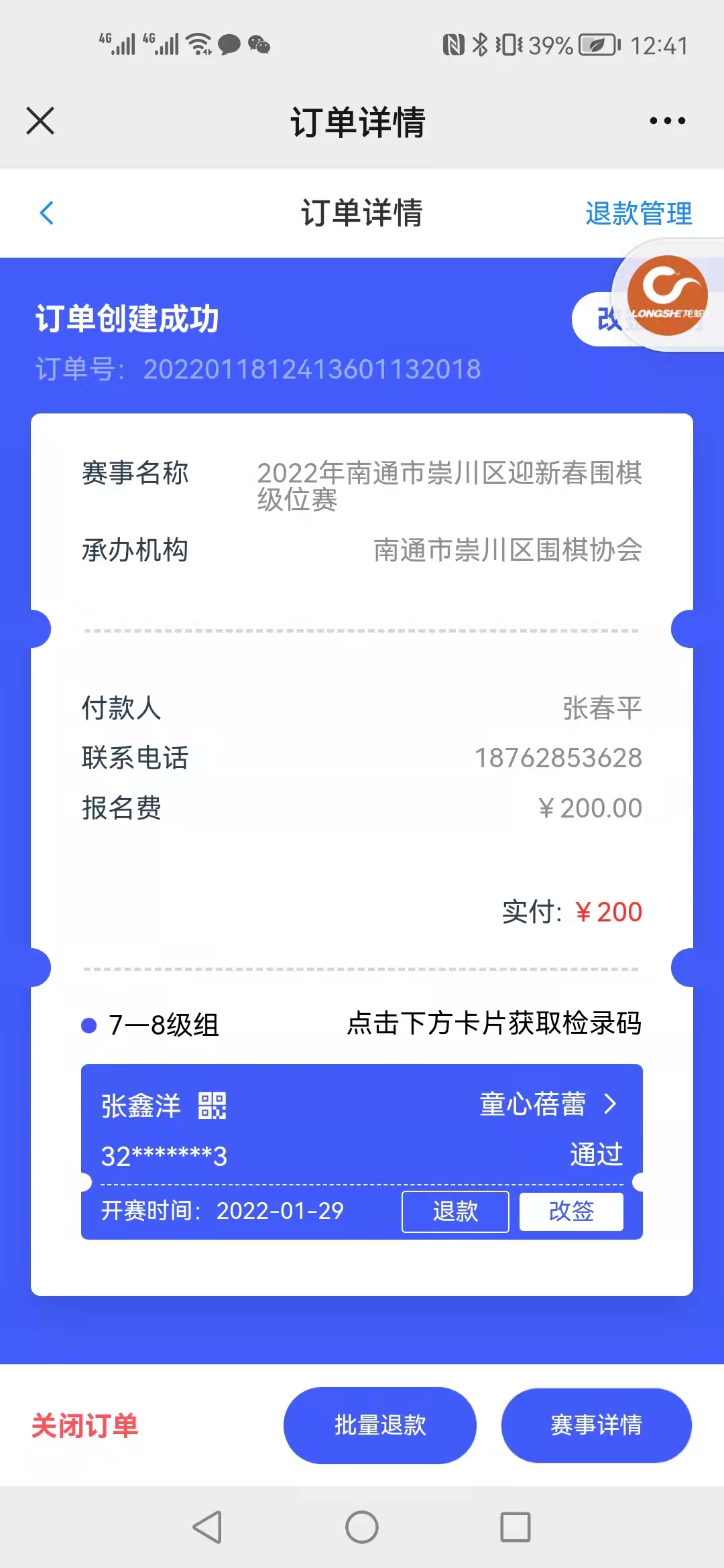Open 赛事详情 event details
The image size is (724, 1568).
(596, 1425)
